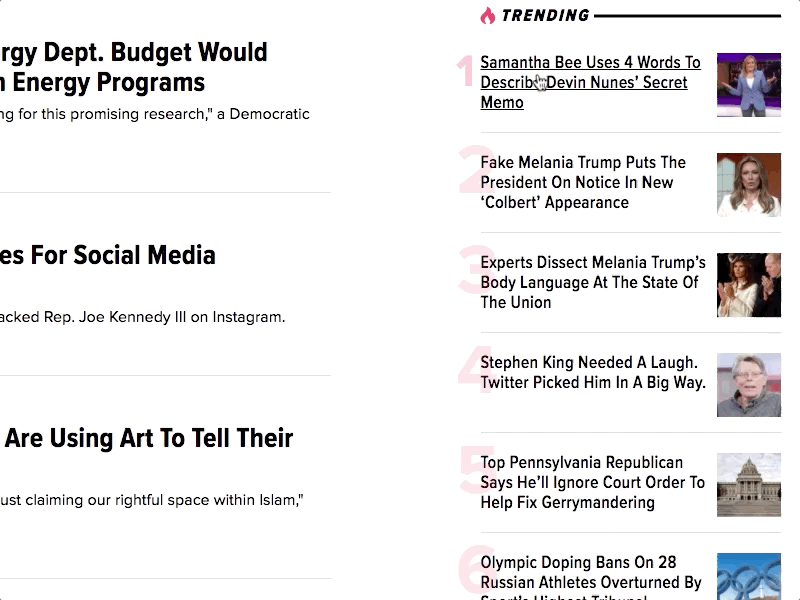Open the Using Art To Tell Their headline
The image size is (800, 600).
(x=148, y=438)
